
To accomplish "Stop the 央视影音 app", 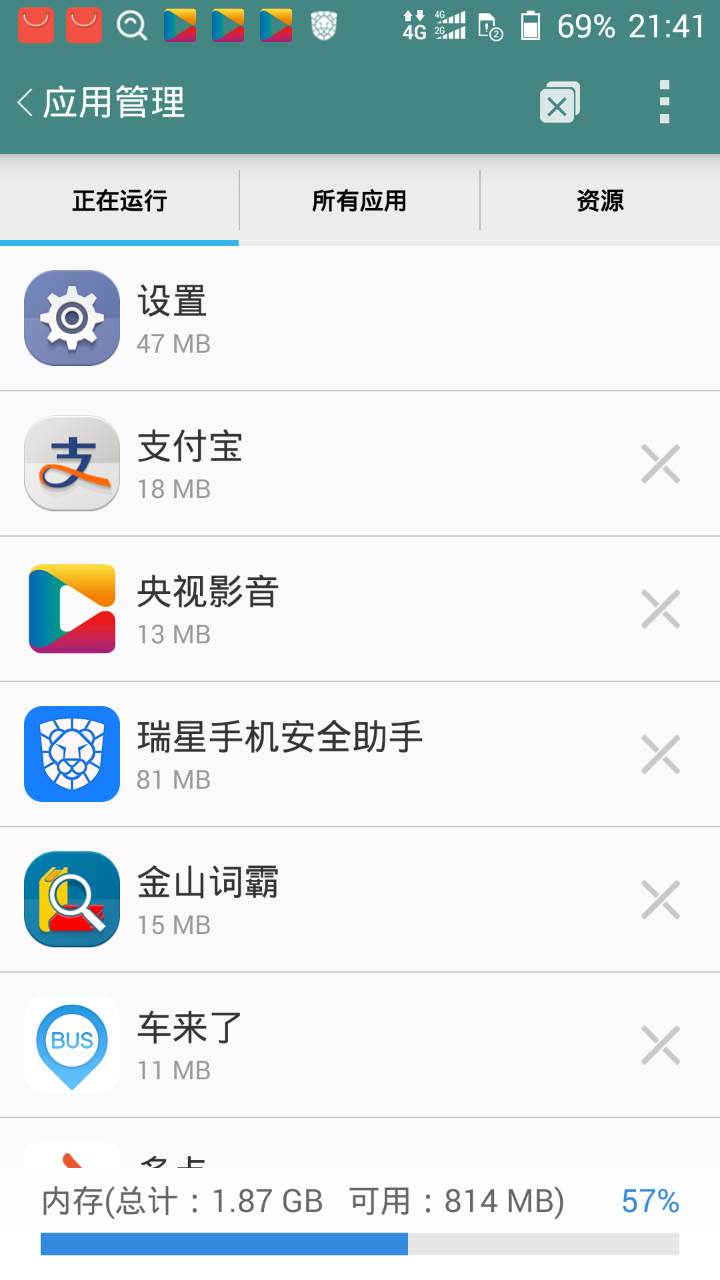I will tap(660, 610).
